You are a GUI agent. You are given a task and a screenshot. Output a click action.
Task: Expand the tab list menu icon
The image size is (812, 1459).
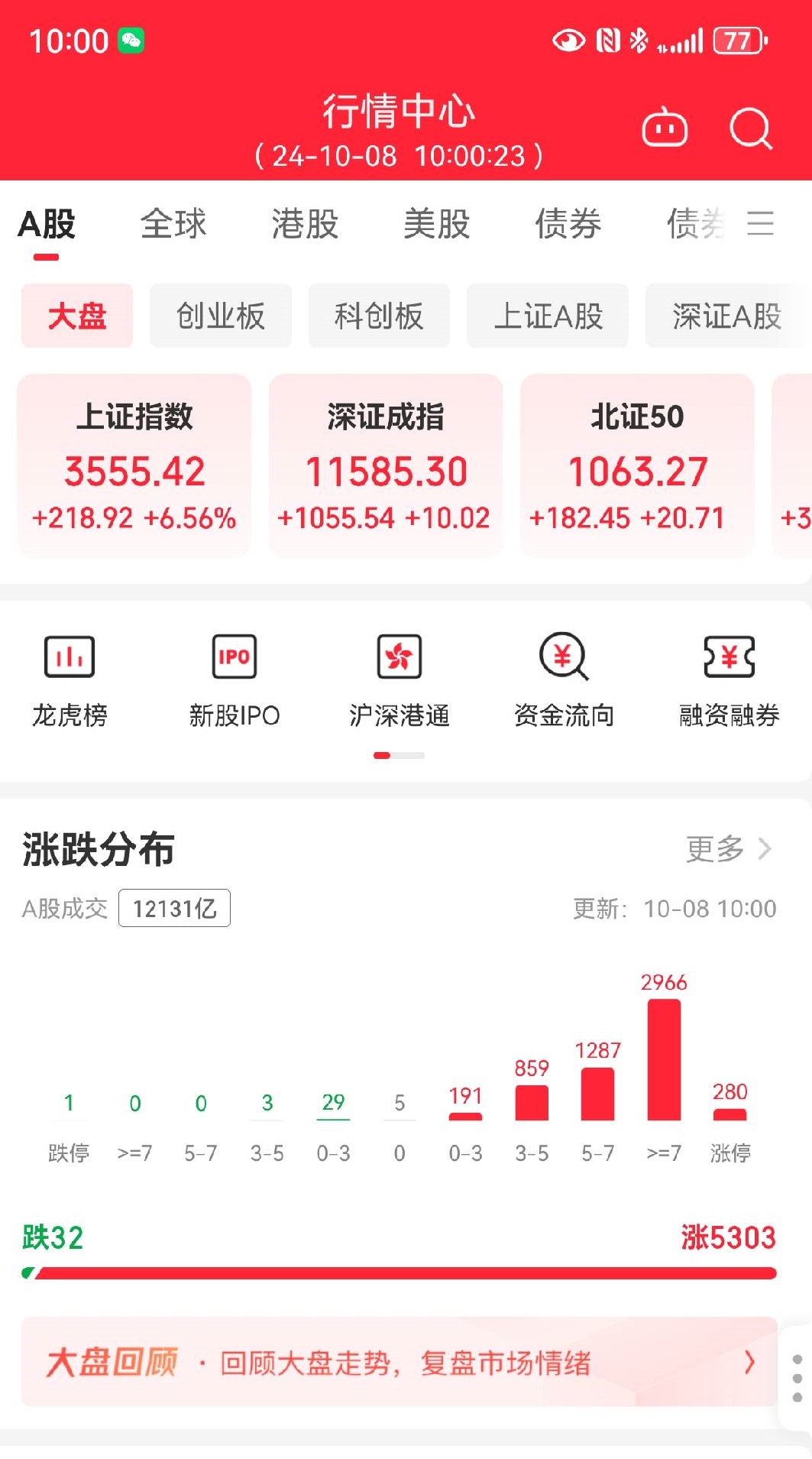click(x=760, y=224)
